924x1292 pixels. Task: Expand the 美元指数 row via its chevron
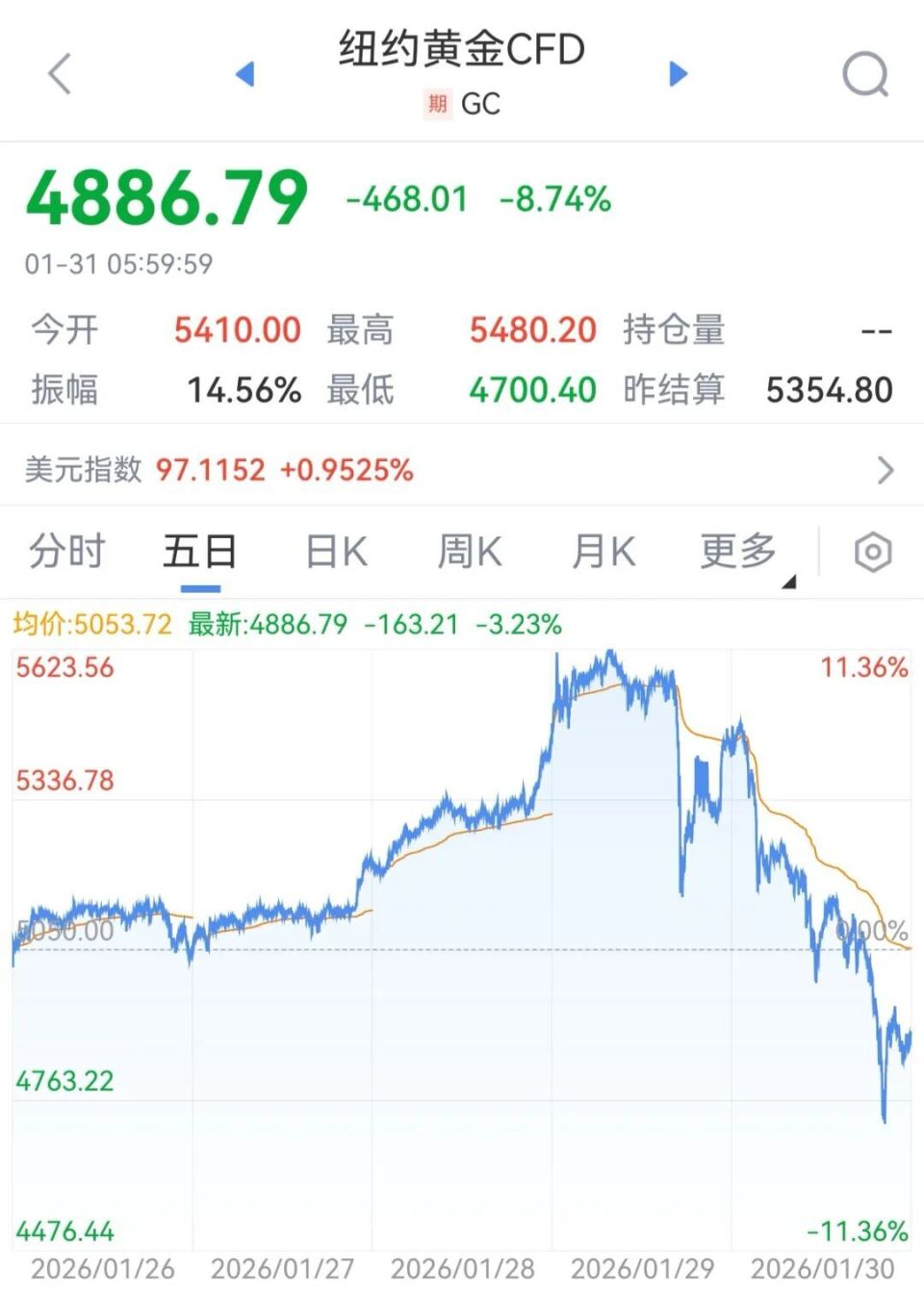885,470
